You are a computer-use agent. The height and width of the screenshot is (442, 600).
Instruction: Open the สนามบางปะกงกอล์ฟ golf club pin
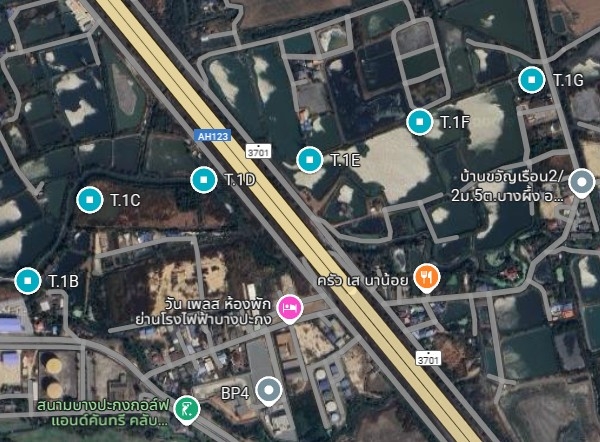pos(186,408)
